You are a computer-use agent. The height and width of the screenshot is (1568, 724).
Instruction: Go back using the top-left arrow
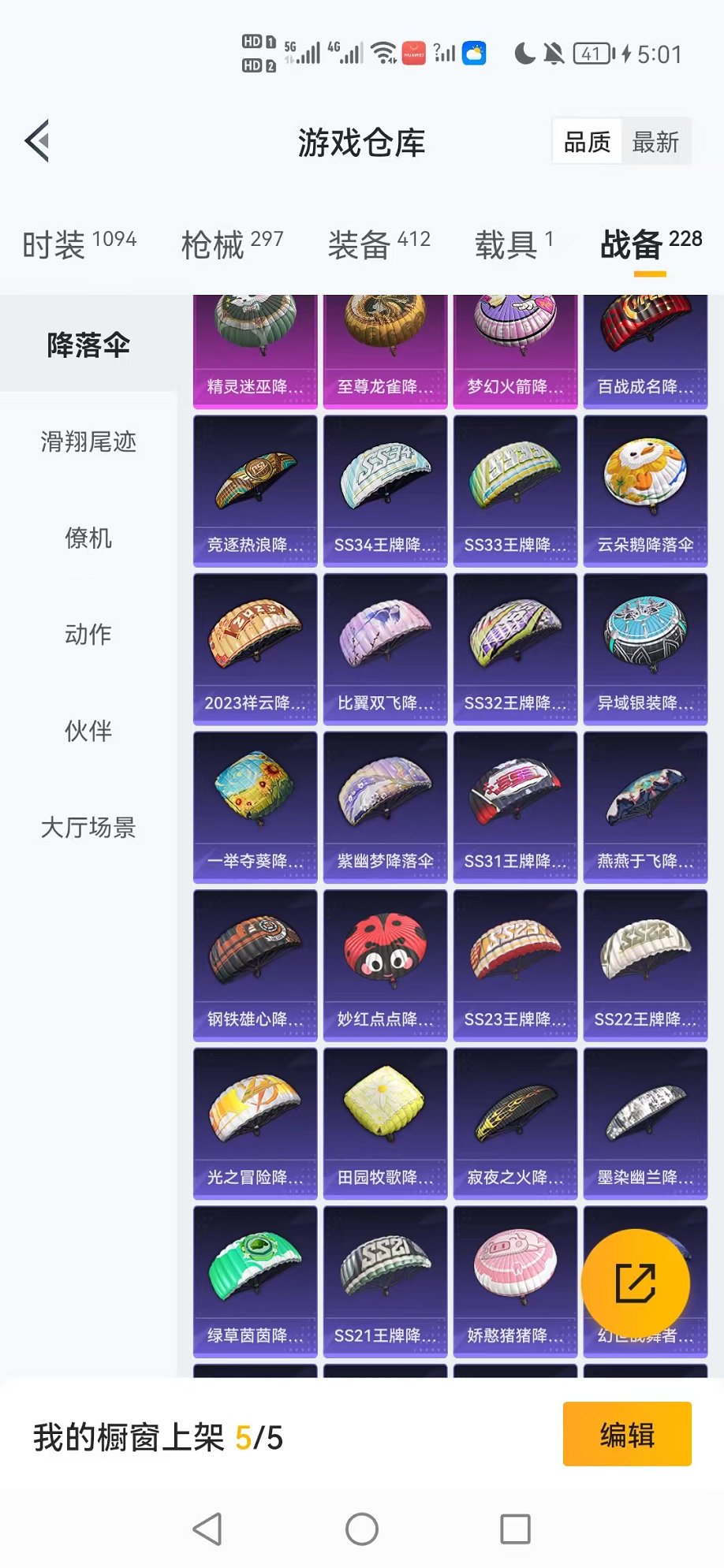coord(37,141)
